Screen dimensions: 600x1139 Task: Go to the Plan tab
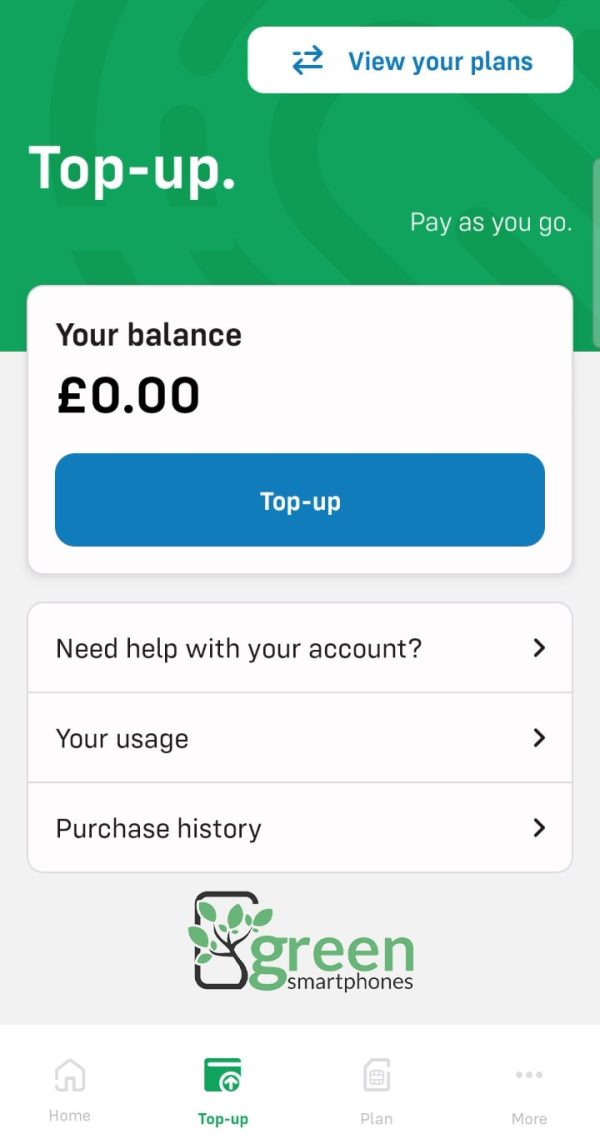click(x=376, y=1089)
